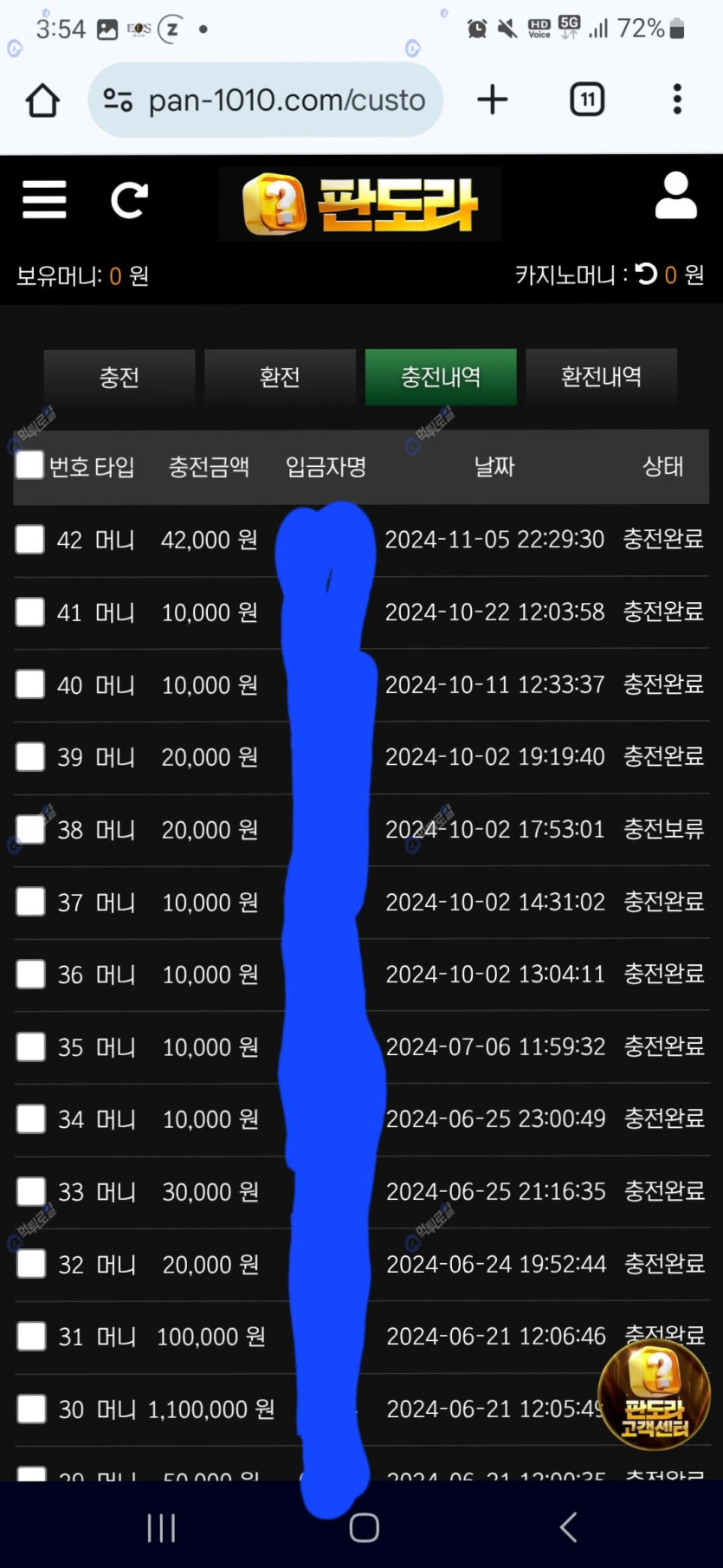Go back using the system back button

(x=568, y=1526)
